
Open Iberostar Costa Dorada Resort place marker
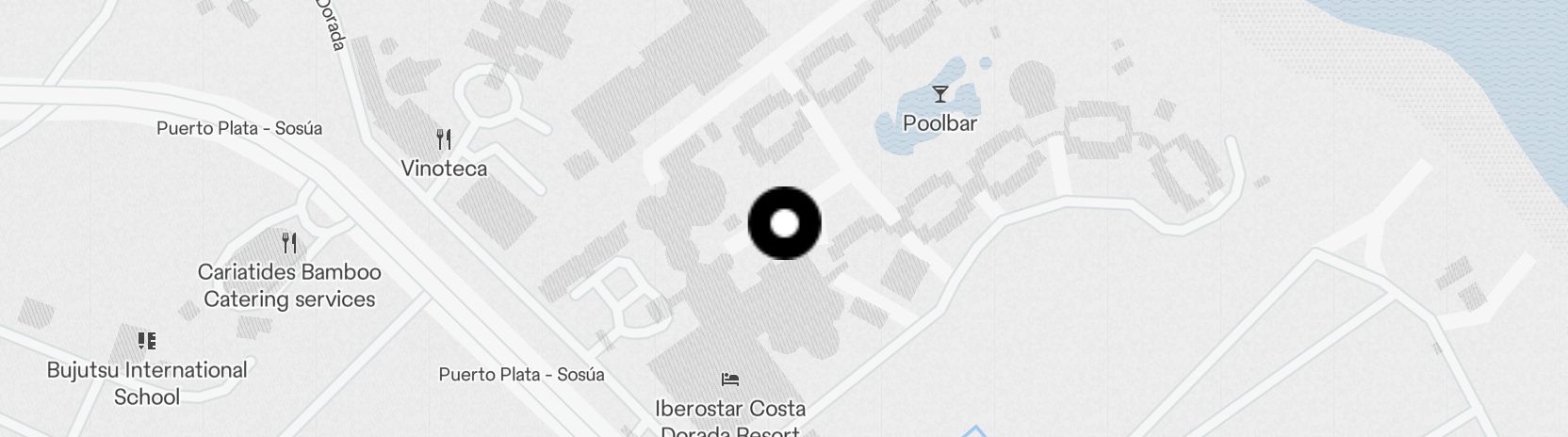(x=730, y=380)
